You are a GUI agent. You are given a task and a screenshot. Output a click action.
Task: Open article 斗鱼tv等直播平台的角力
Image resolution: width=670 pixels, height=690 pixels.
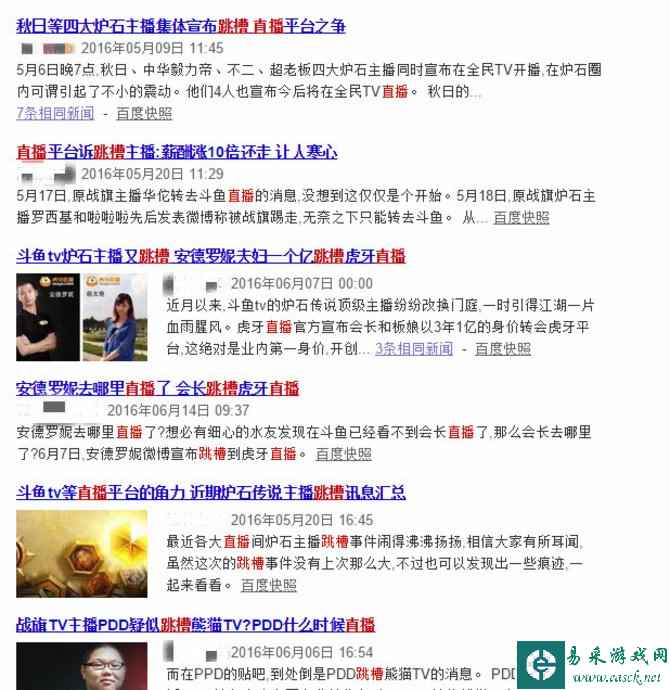pyautogui.click(x=210, y=493)
